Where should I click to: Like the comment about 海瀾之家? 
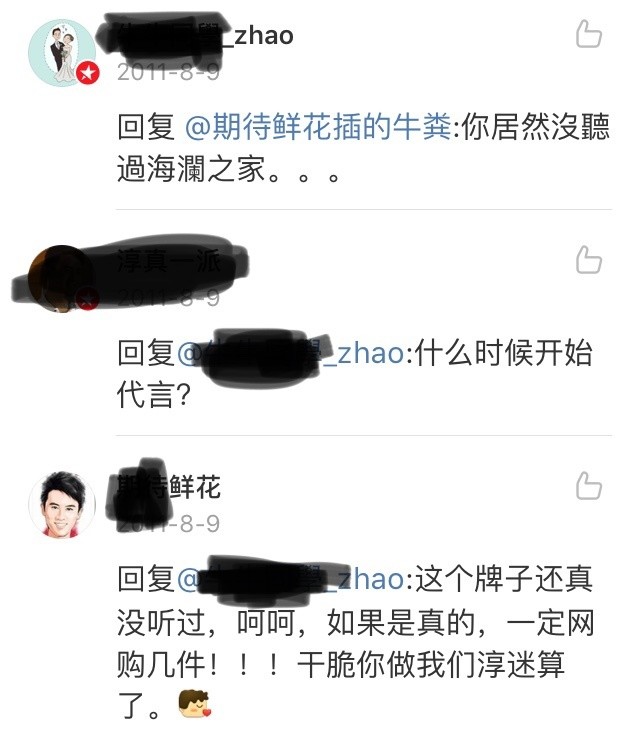click(589, 35)
